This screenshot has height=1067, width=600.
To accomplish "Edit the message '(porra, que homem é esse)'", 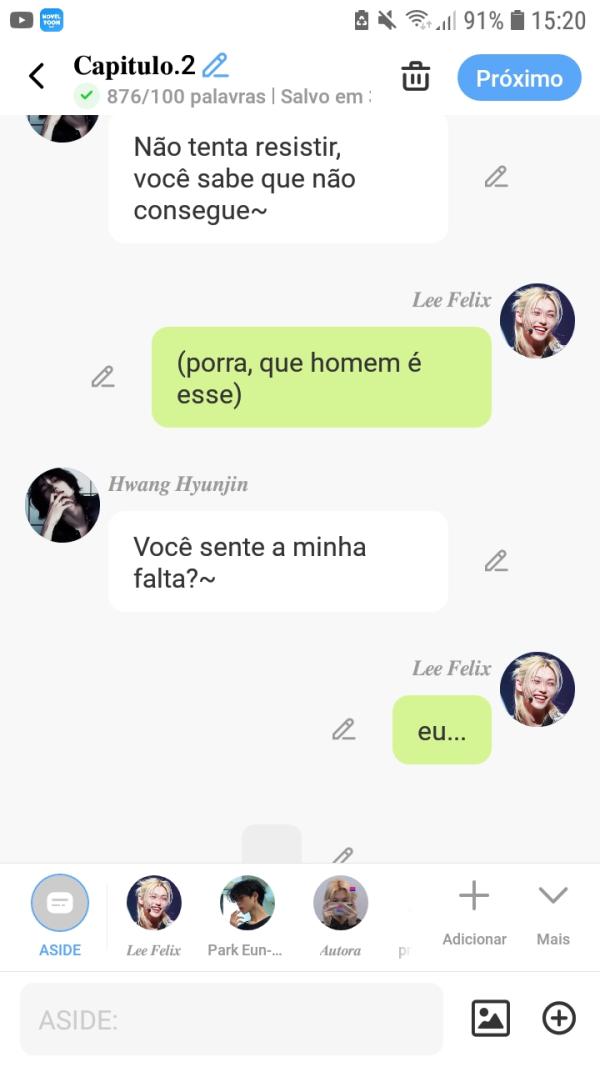I will click(x=103, y=377).
